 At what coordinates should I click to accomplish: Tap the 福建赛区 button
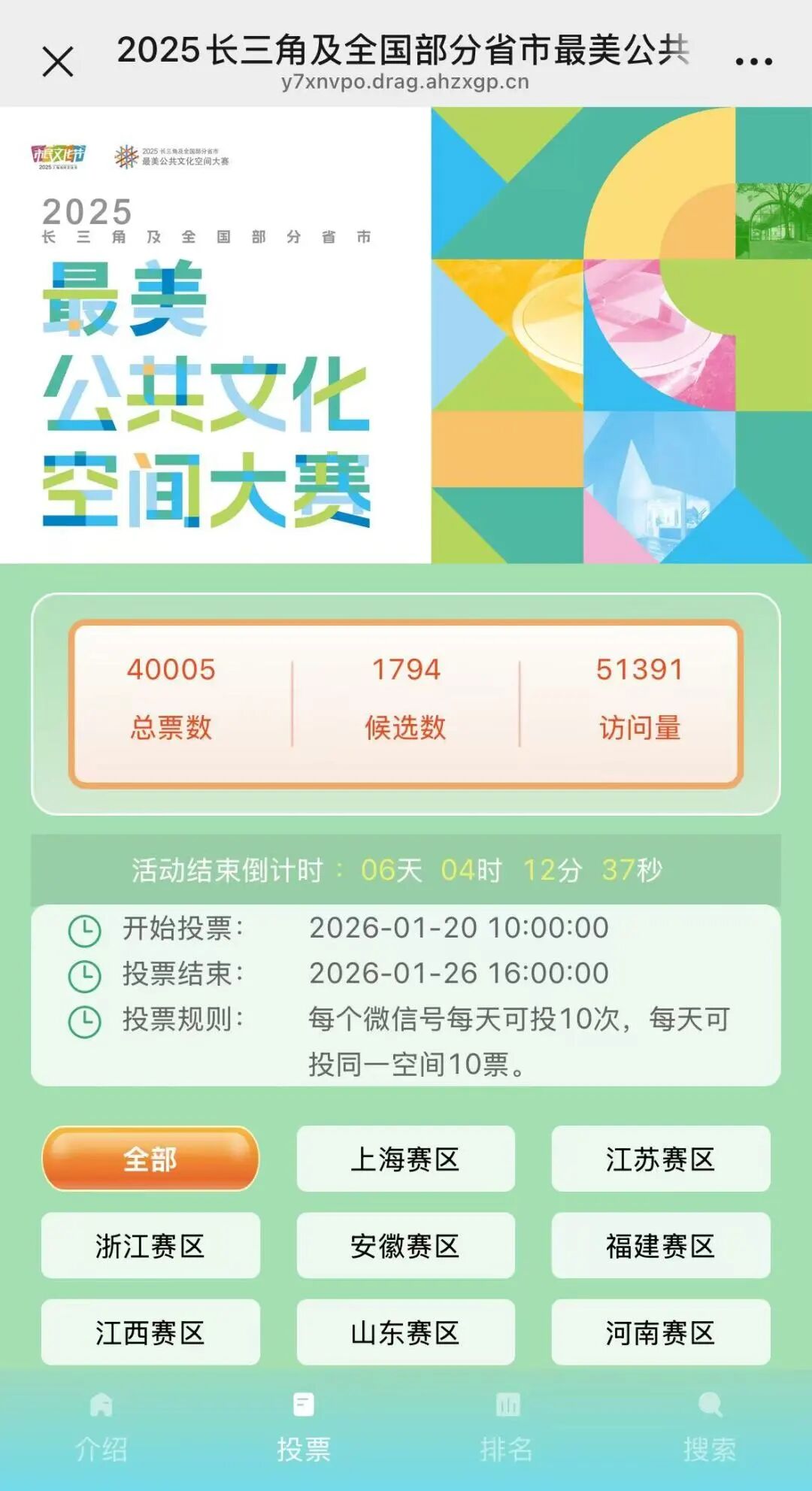[660, 1246]
